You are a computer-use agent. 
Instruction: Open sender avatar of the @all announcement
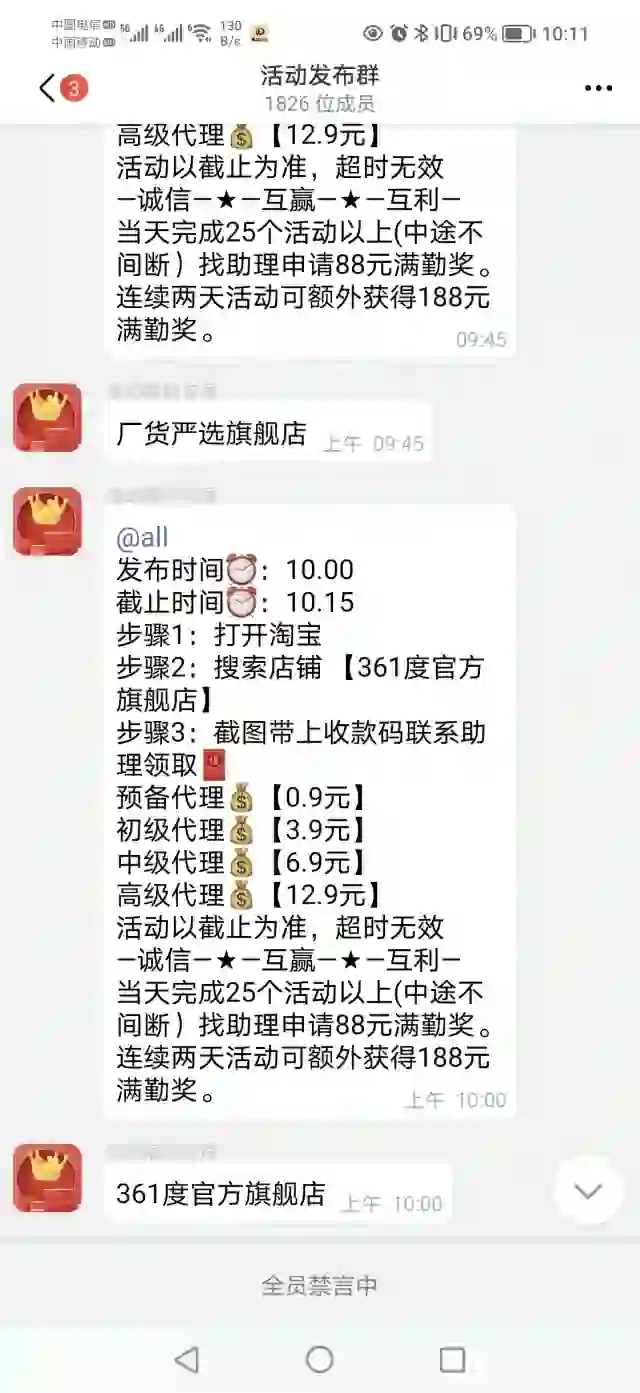coord(47,521)
